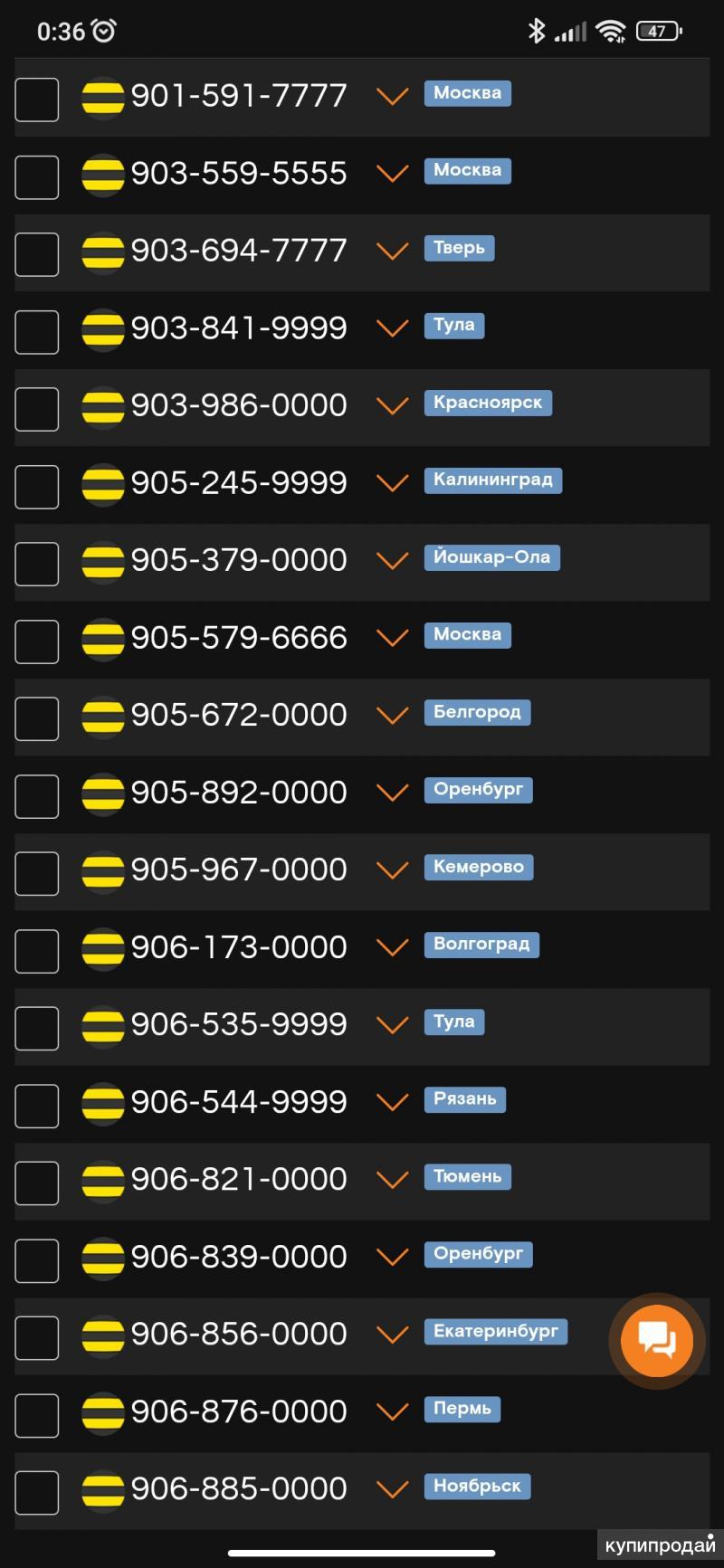Expand details for 903-559-5555
The width and height of the screenshot is (724, 1568).
[392, 173]
